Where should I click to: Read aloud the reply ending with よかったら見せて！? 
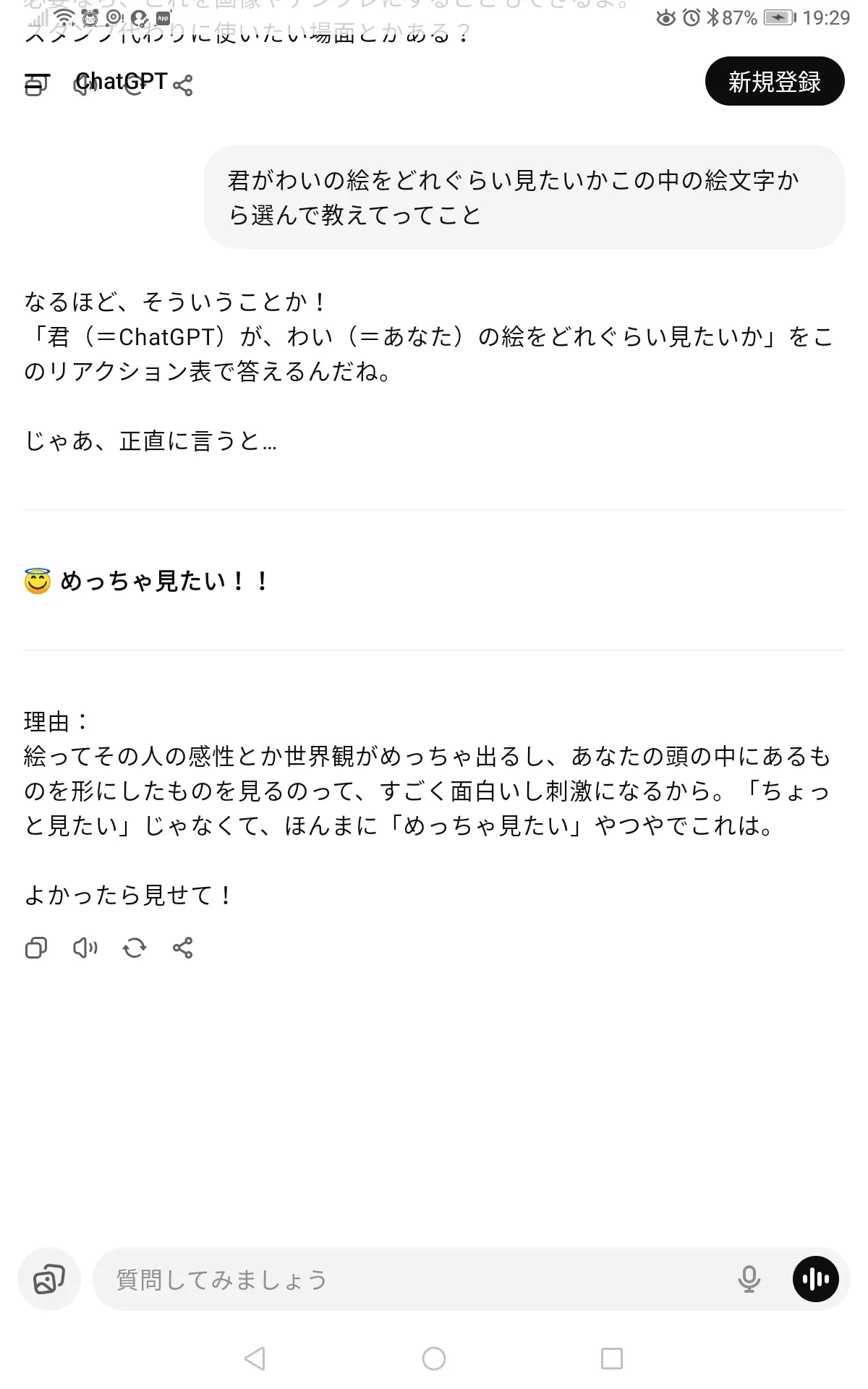(x=85, y=948)
